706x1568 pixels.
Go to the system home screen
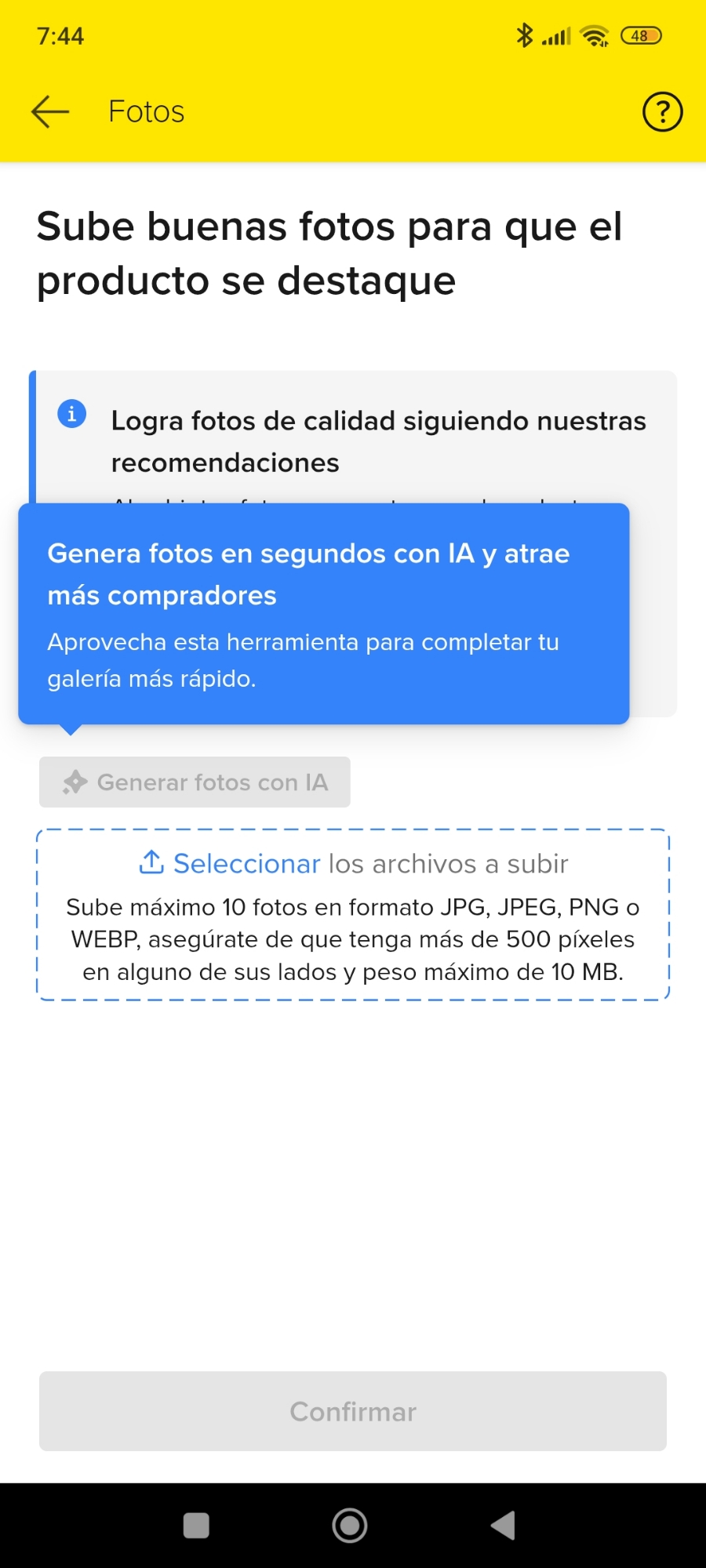[350, 1526]
